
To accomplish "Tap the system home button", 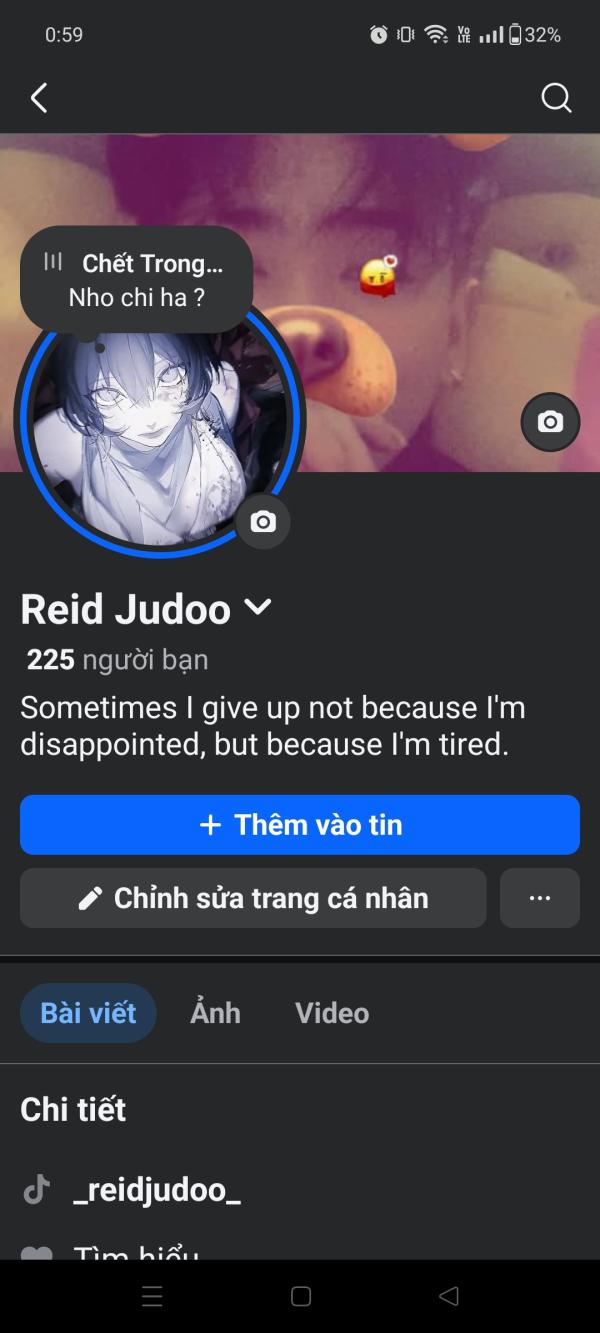I will click(301, 1297).
